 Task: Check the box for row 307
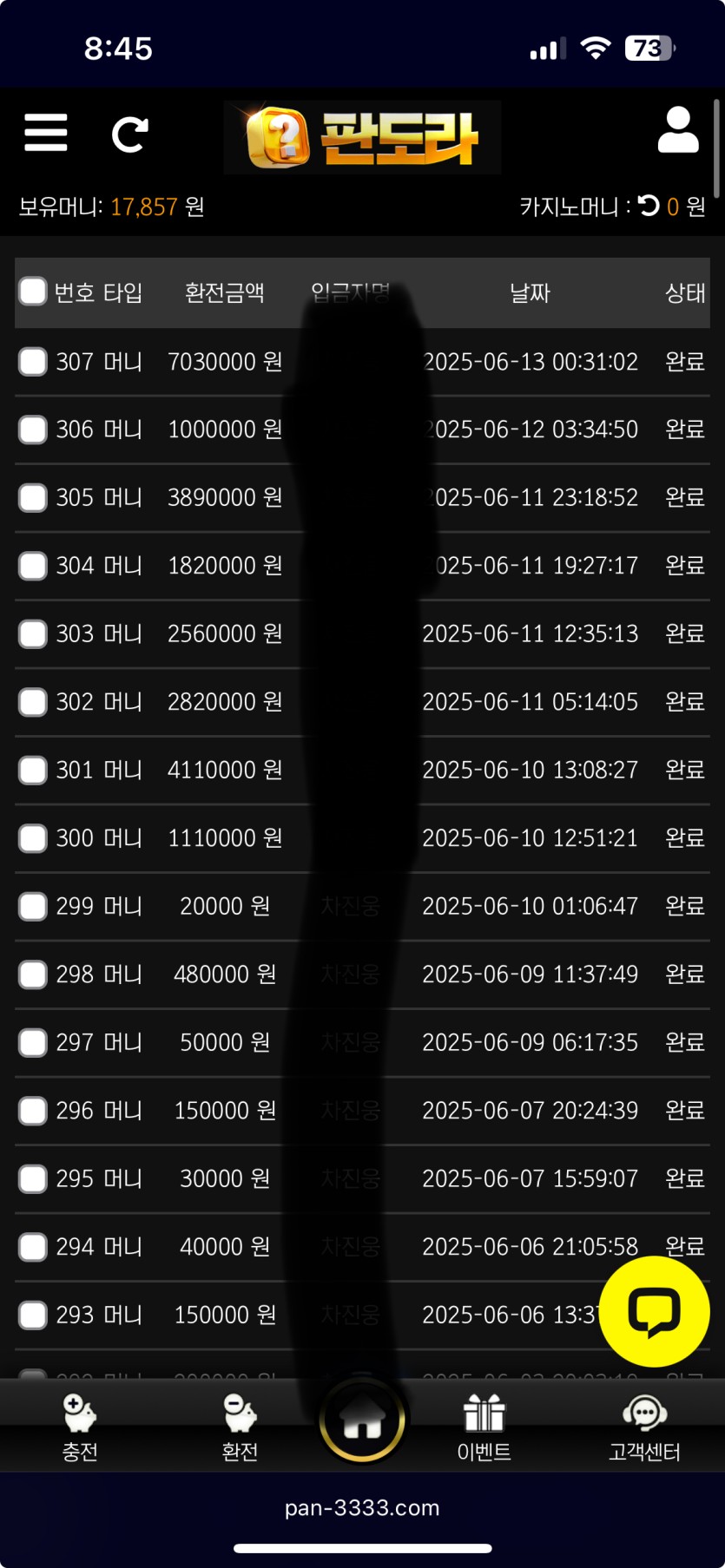click(33, 361)
